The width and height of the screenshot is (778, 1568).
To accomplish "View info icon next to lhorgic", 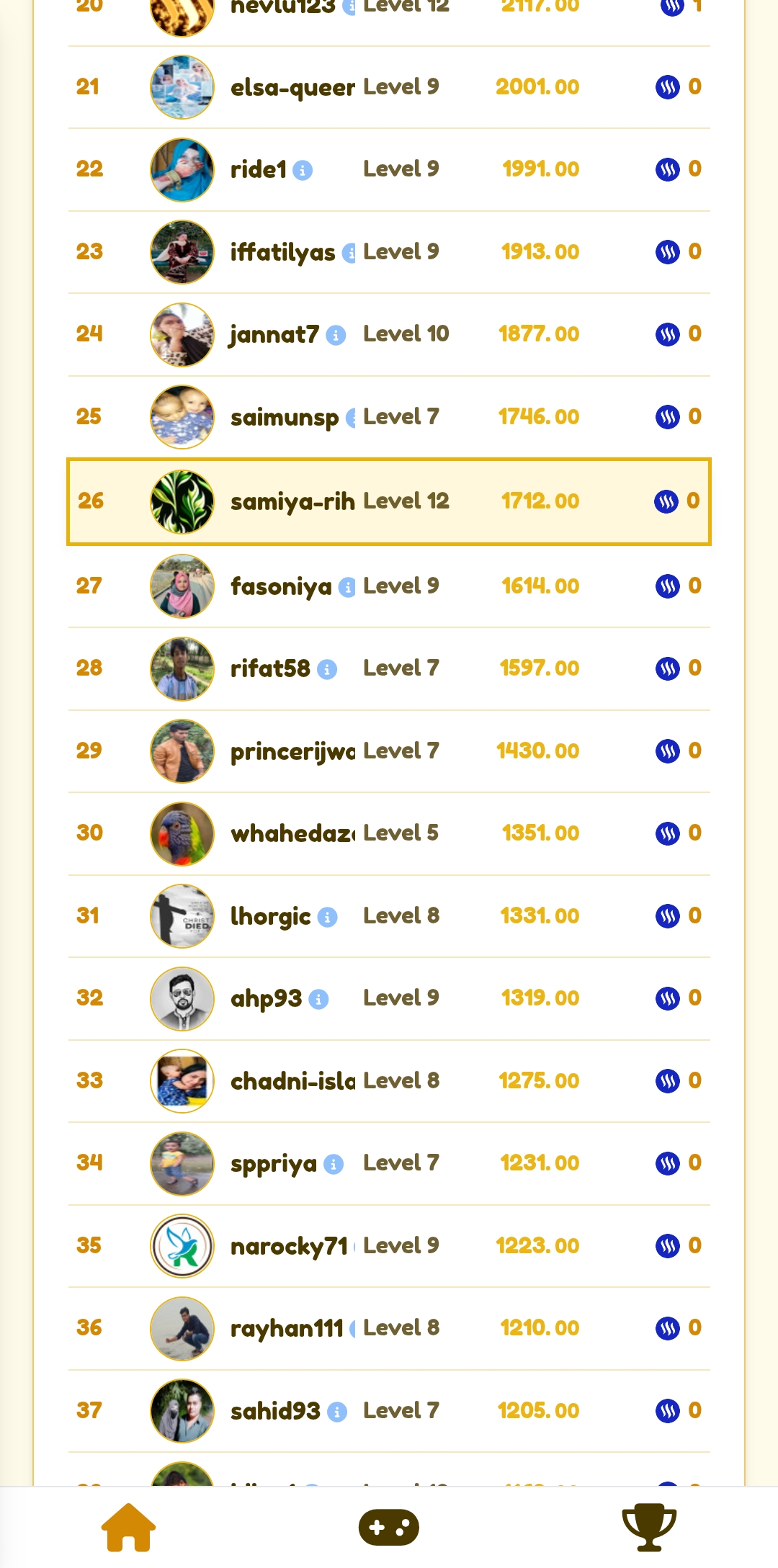I will pyautogui.click(x=327, y=918).
